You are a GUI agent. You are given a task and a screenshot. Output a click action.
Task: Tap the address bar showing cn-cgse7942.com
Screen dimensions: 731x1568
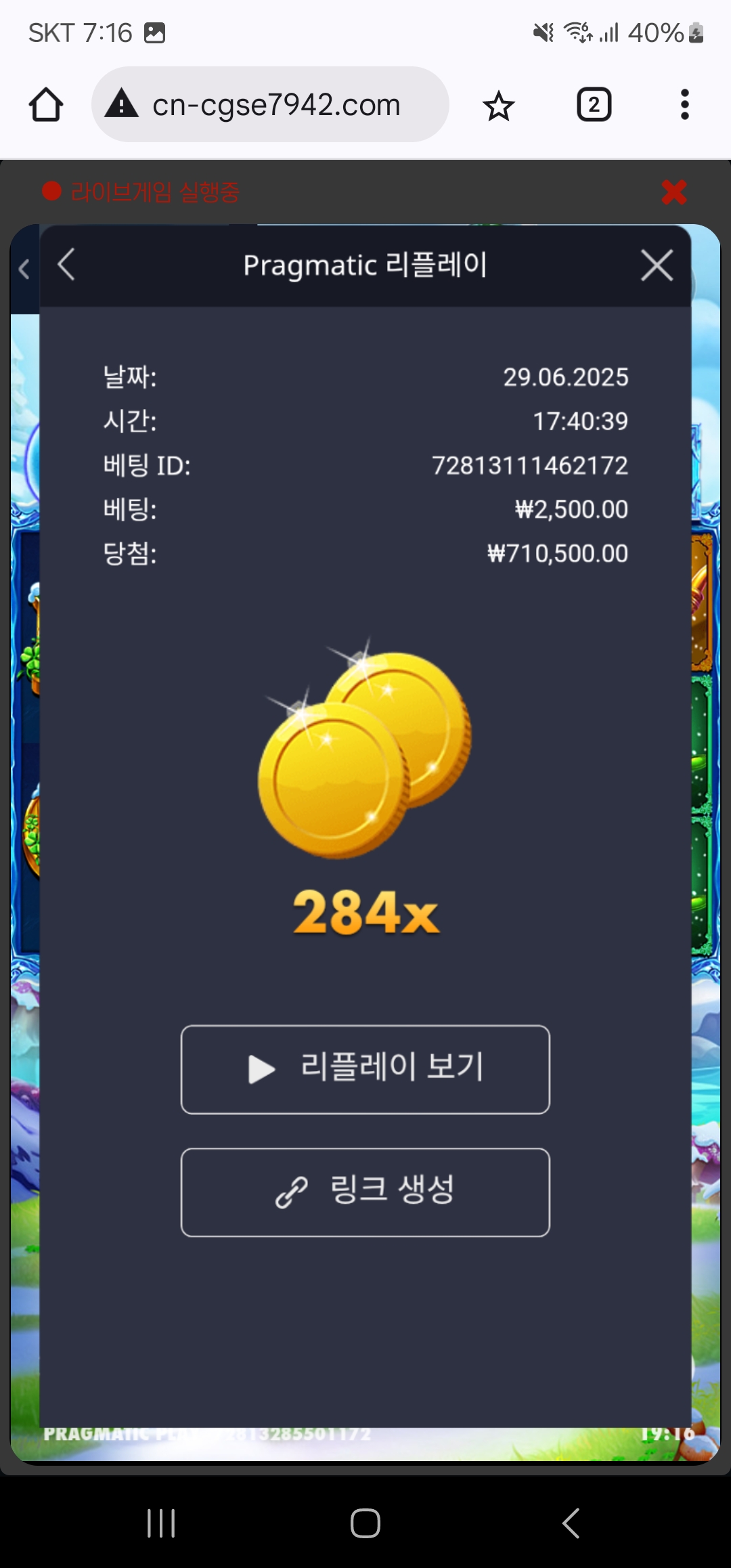270,104
